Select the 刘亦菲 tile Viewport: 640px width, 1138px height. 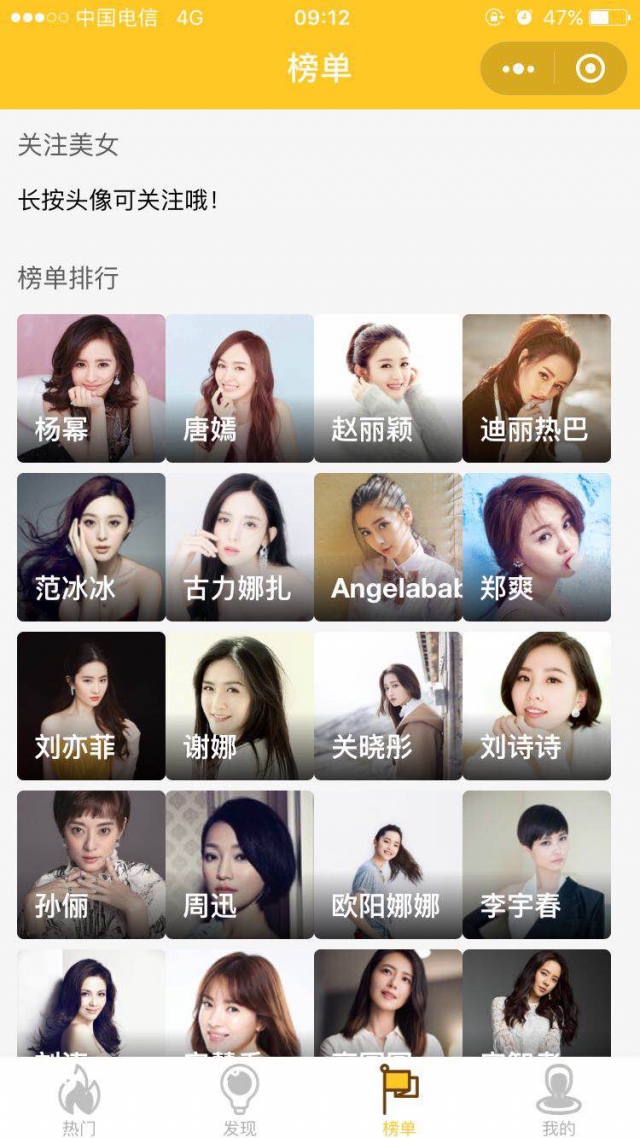[x=91, y=705]
